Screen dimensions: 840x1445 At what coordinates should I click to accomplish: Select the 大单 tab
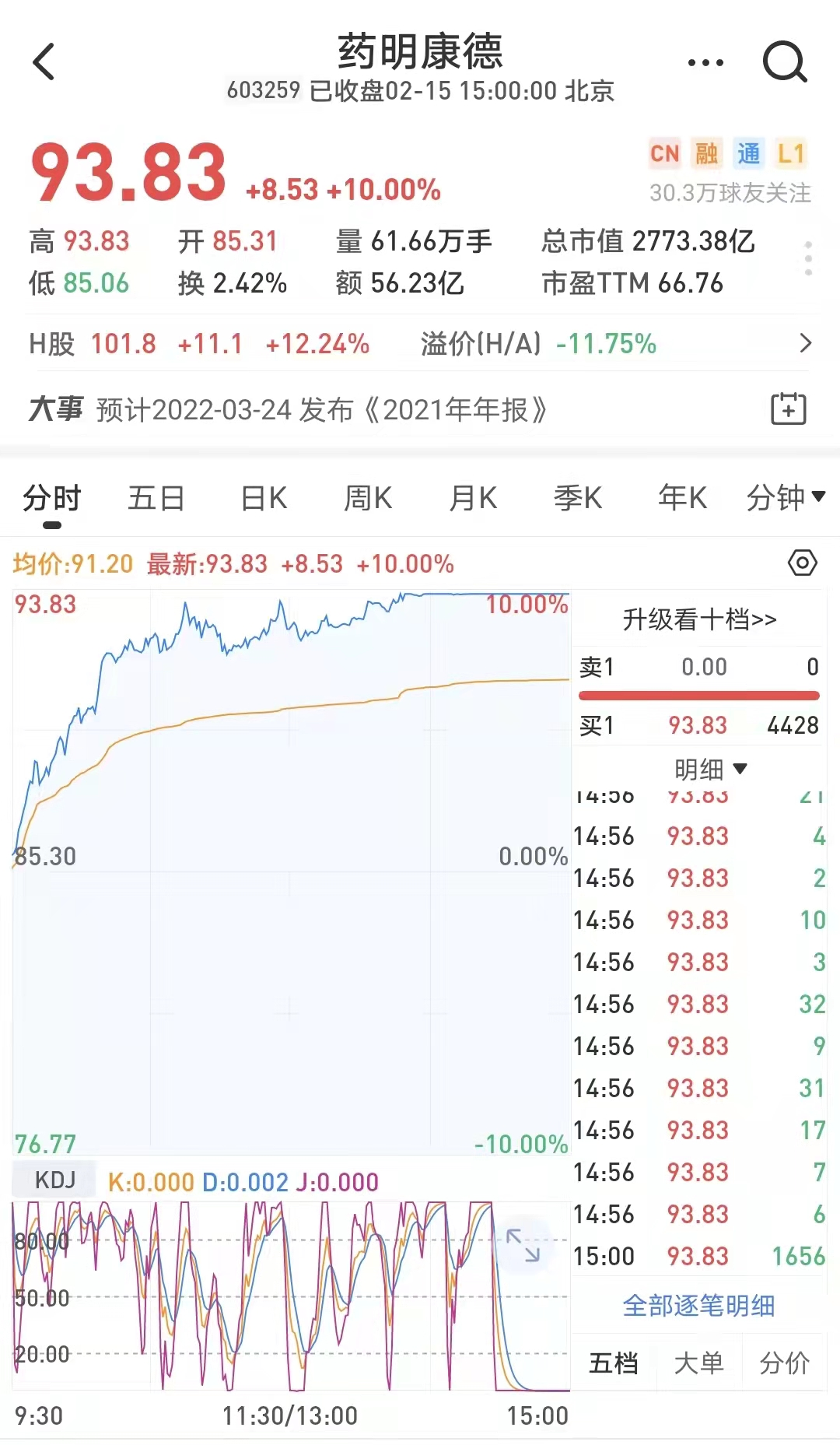coord(698,1363)
